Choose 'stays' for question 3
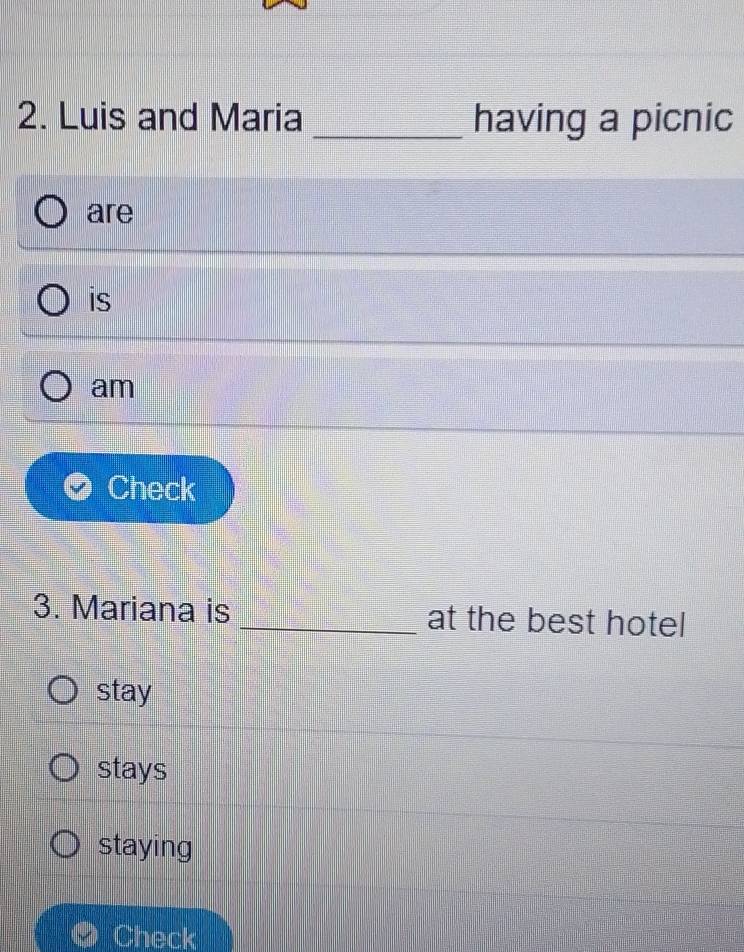The image size is (744, 952). [x=65, y=770]
